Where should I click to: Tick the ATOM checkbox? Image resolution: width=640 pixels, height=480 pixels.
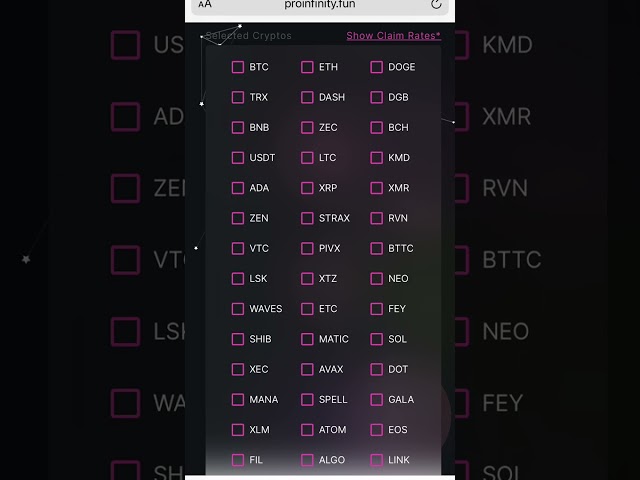tap(307, 430)
